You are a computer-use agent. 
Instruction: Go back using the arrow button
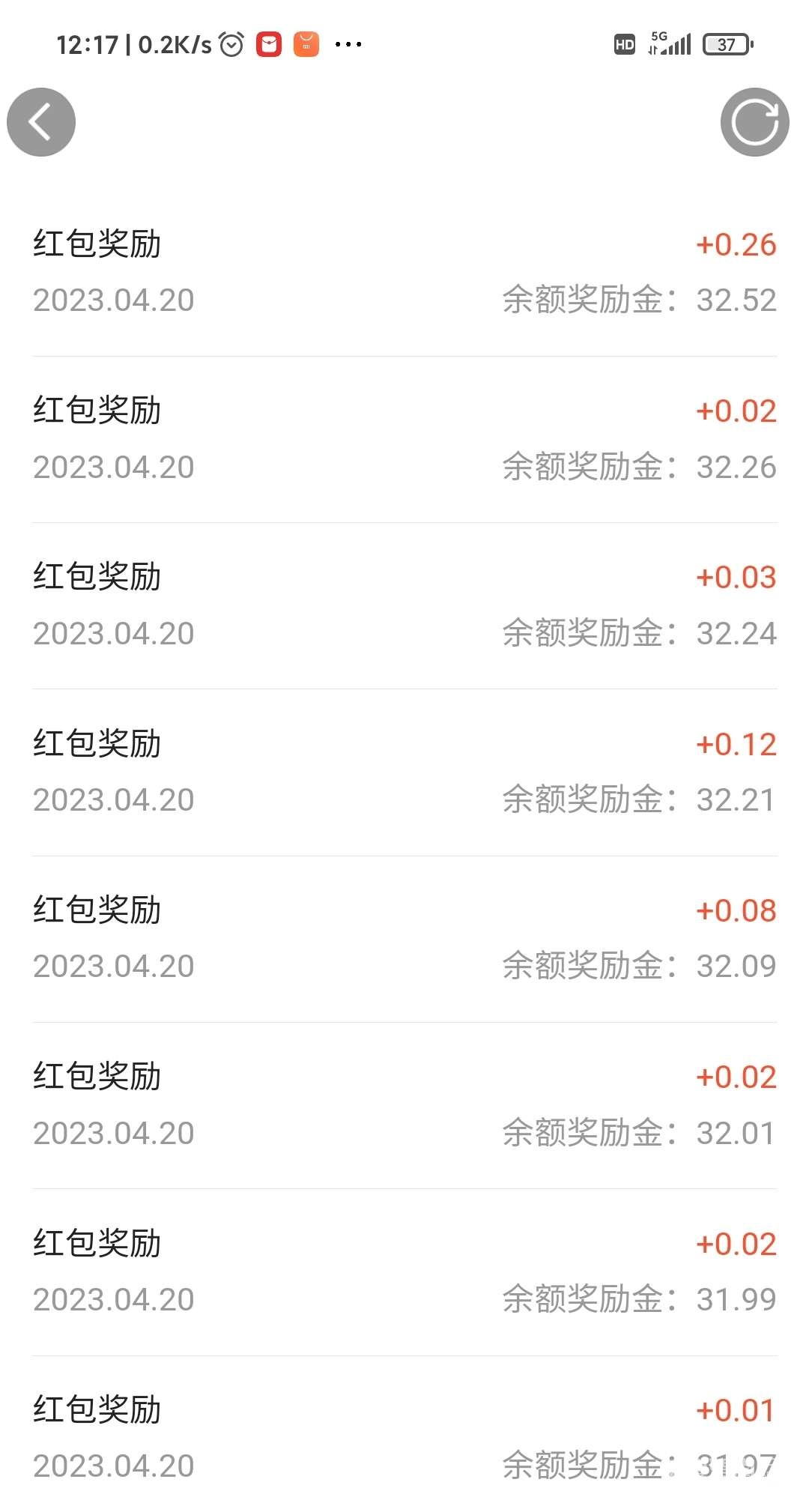click(x=41, y=122)
